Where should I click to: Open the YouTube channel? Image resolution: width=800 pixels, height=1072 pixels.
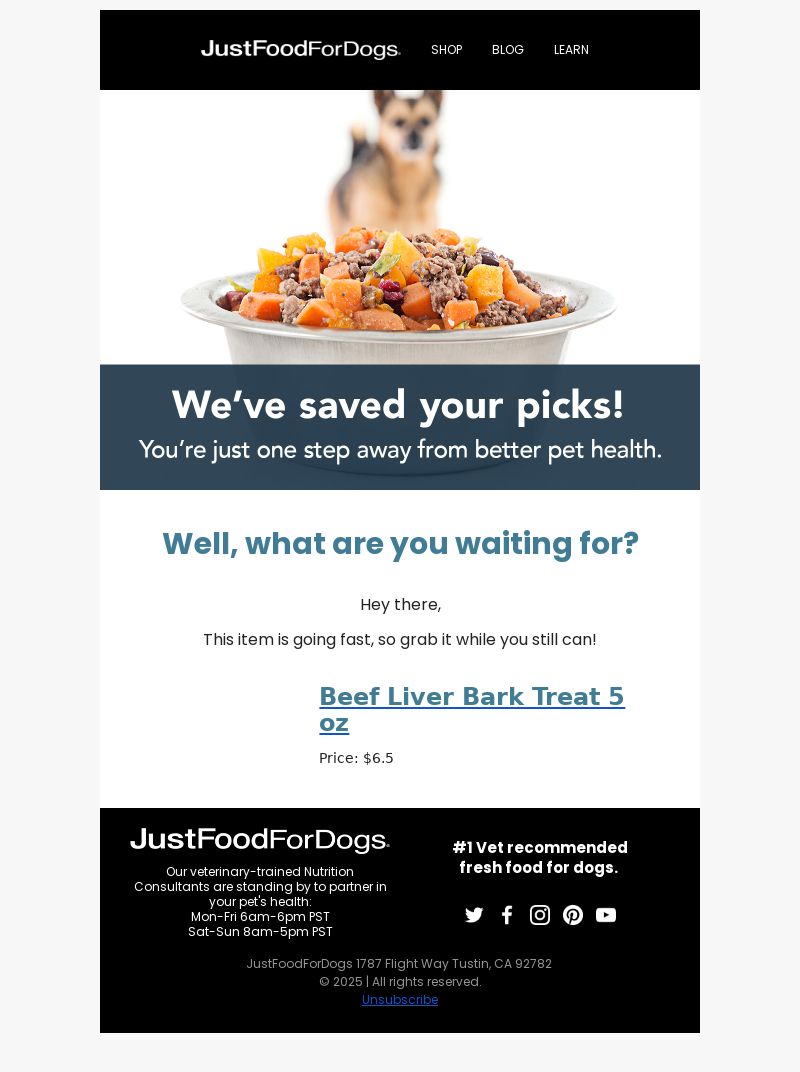click(606, 915)
